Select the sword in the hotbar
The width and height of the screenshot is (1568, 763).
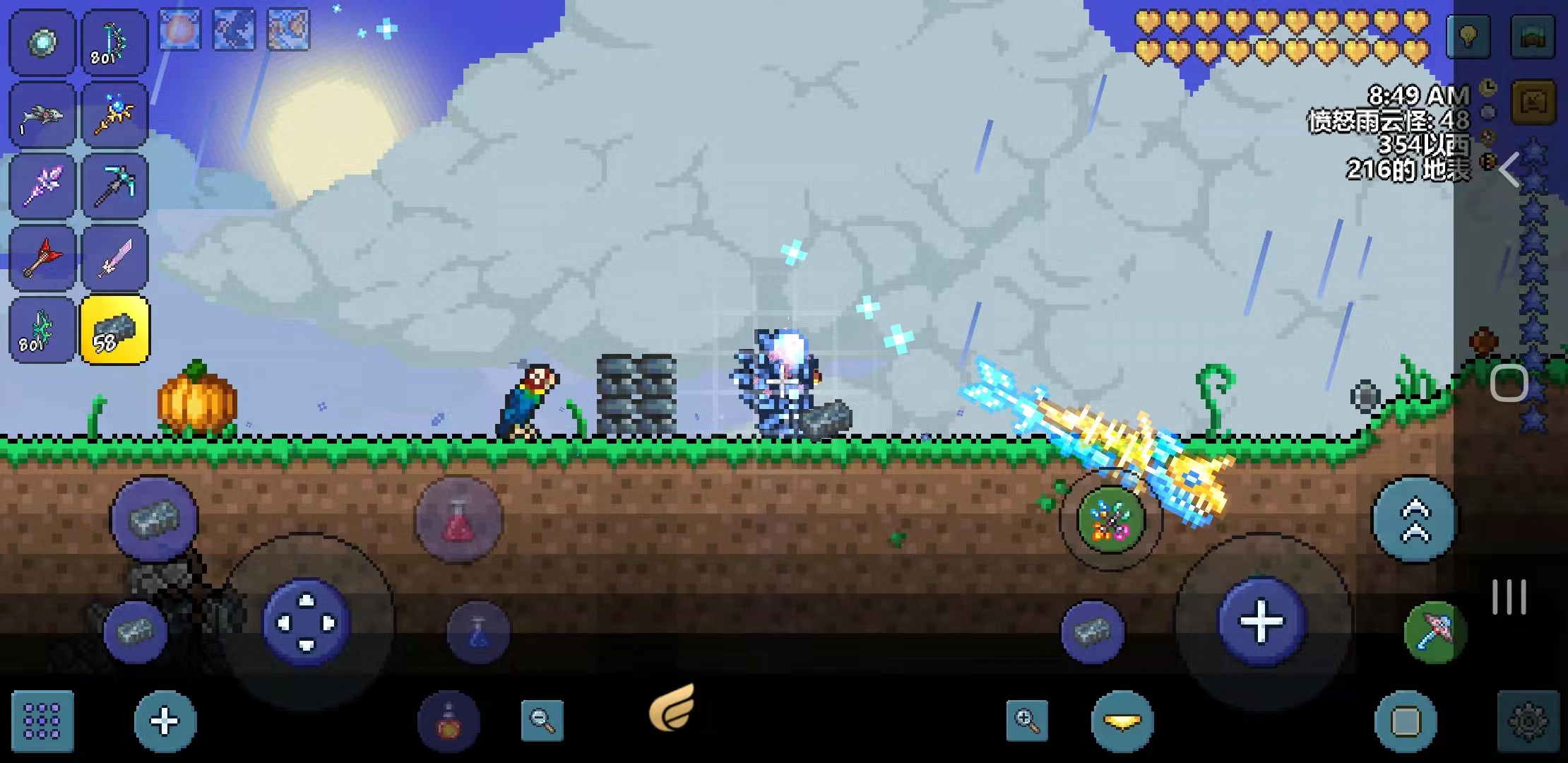click(x=115, y=258)
